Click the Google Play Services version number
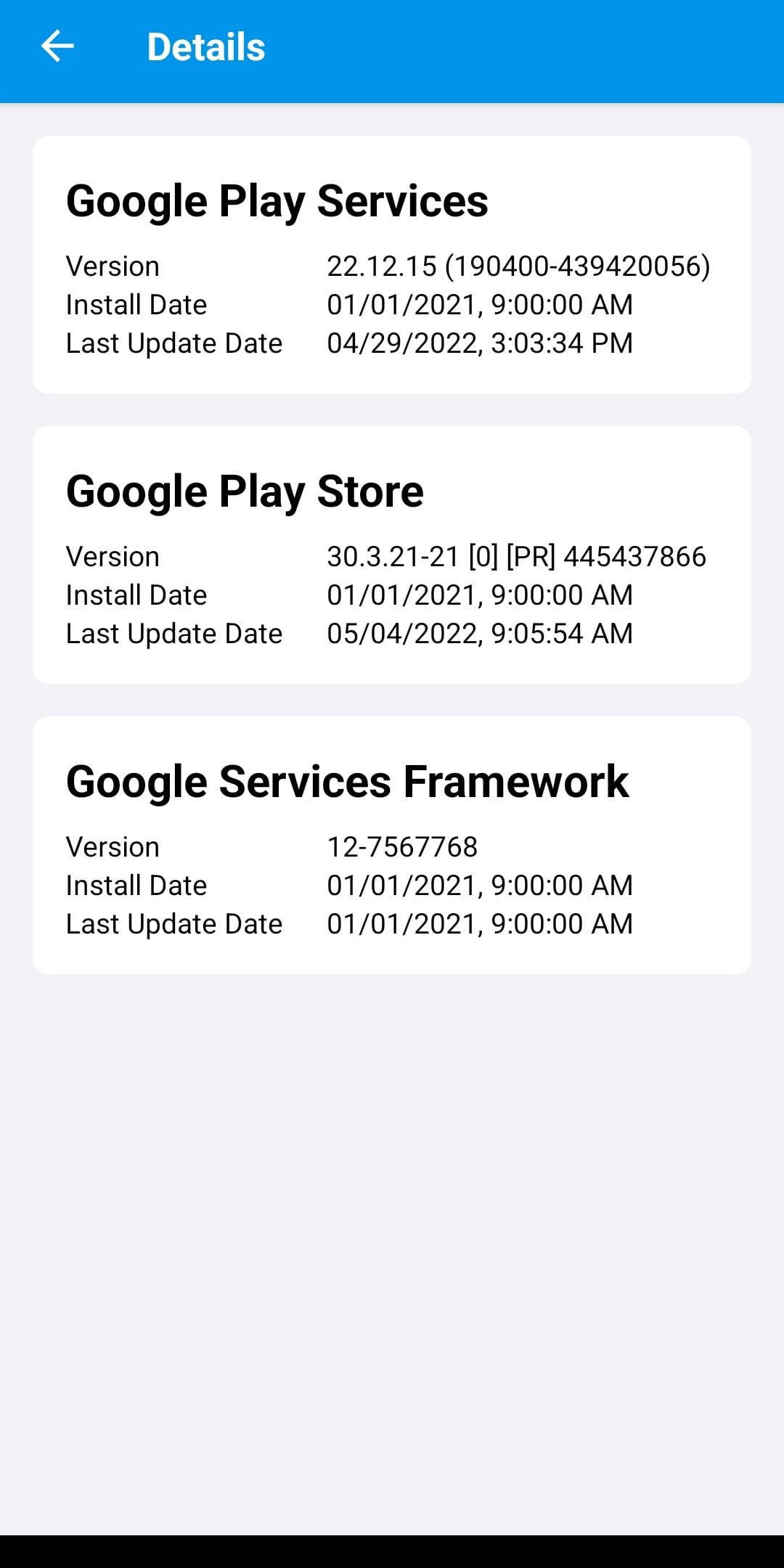Image resolution: width=784 pixels, height=1568 pixels. coord(519,266)
